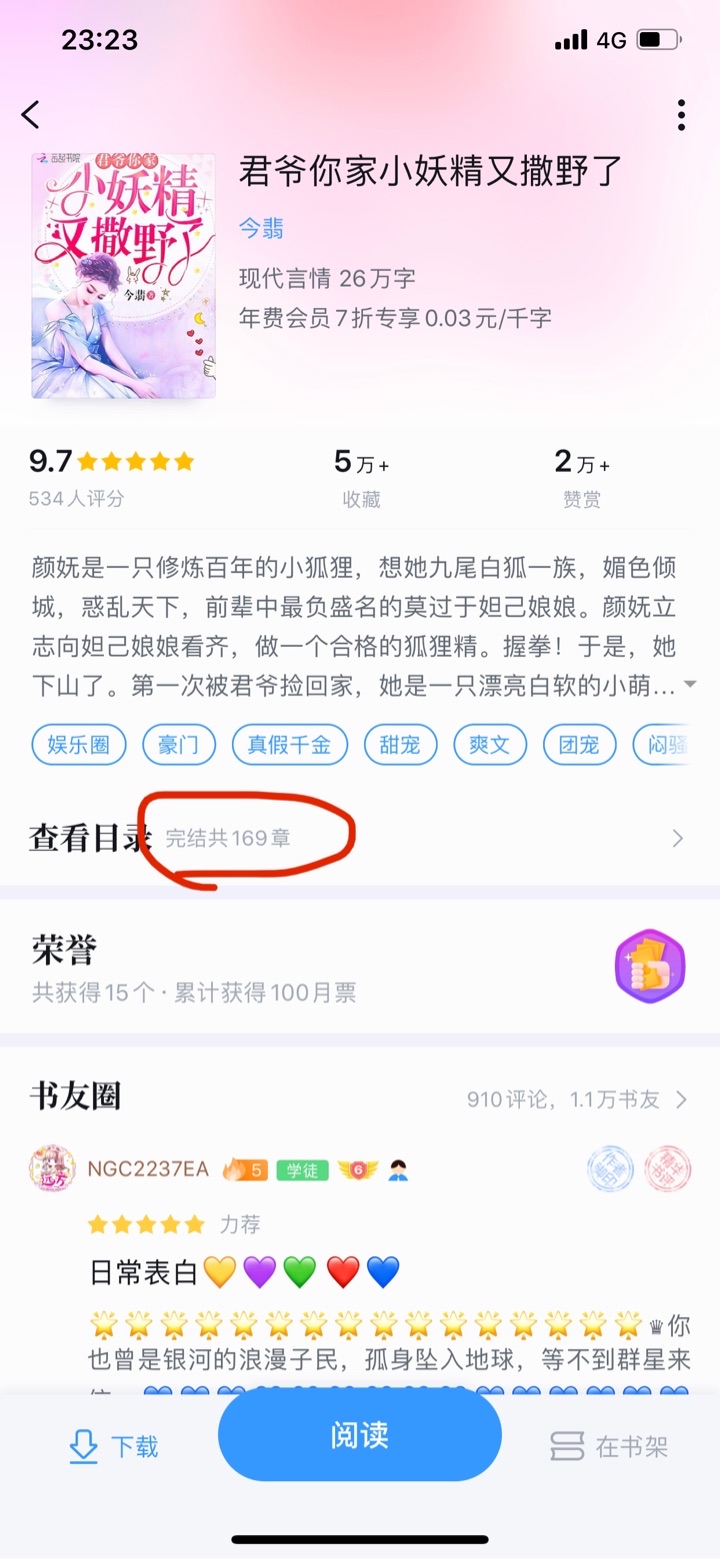Open 查看目录 chapter list
This screenshot has height=1559, width=720.
click(x=360, y=838)
